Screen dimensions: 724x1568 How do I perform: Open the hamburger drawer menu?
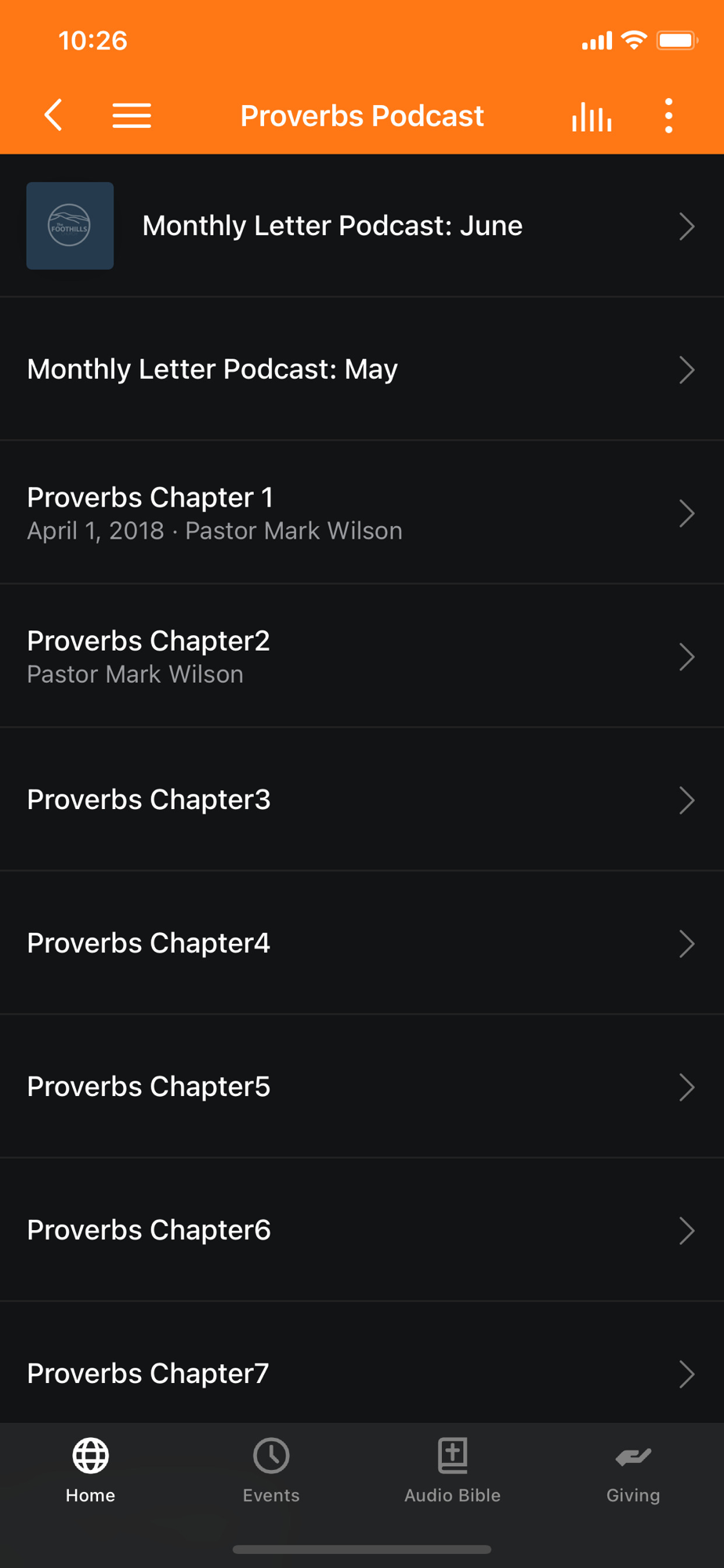click(x=132, y=116)
